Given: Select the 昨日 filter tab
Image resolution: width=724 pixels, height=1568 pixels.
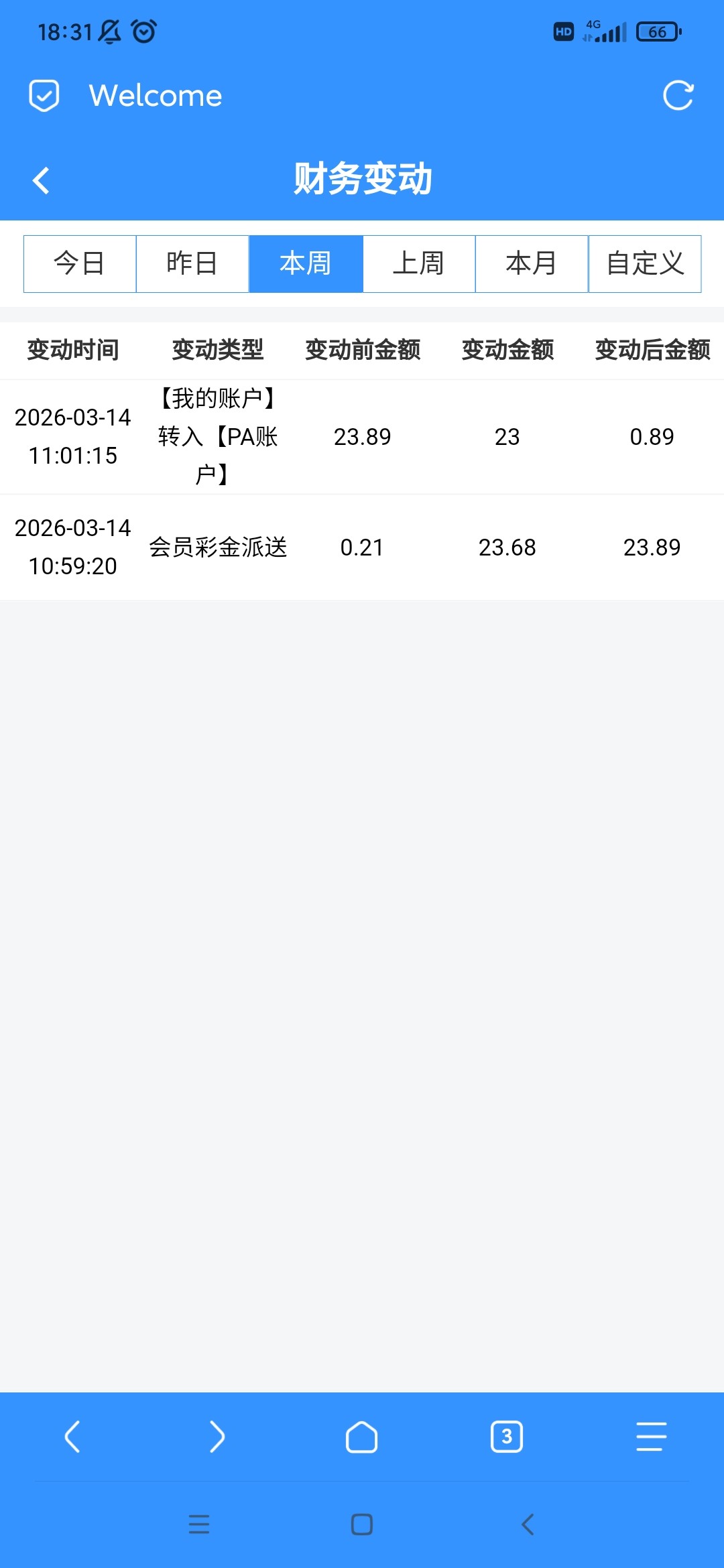Looking at the screenshot, I should 192,264.
